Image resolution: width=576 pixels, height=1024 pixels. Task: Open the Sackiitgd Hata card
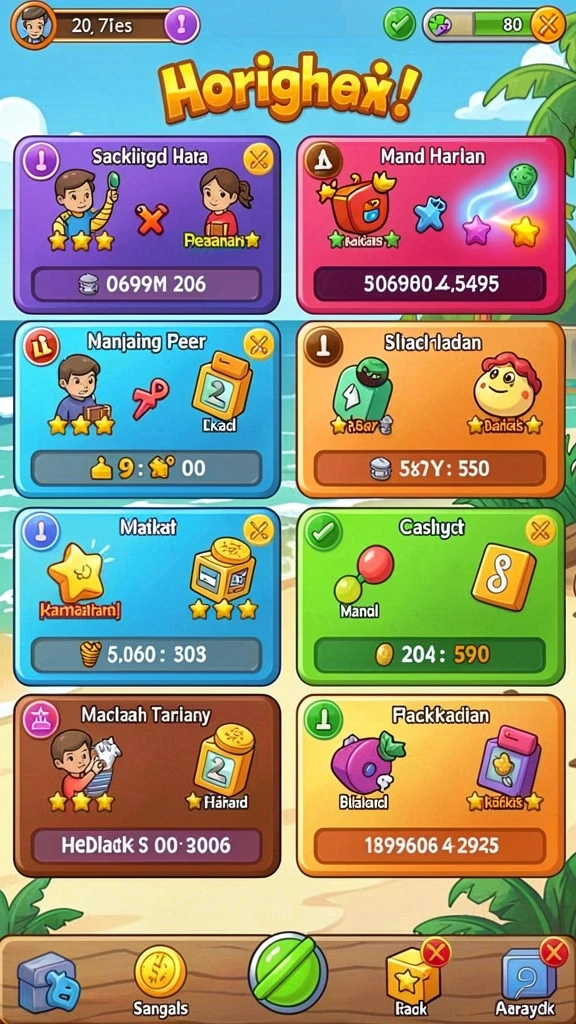[x=147, y=225]
